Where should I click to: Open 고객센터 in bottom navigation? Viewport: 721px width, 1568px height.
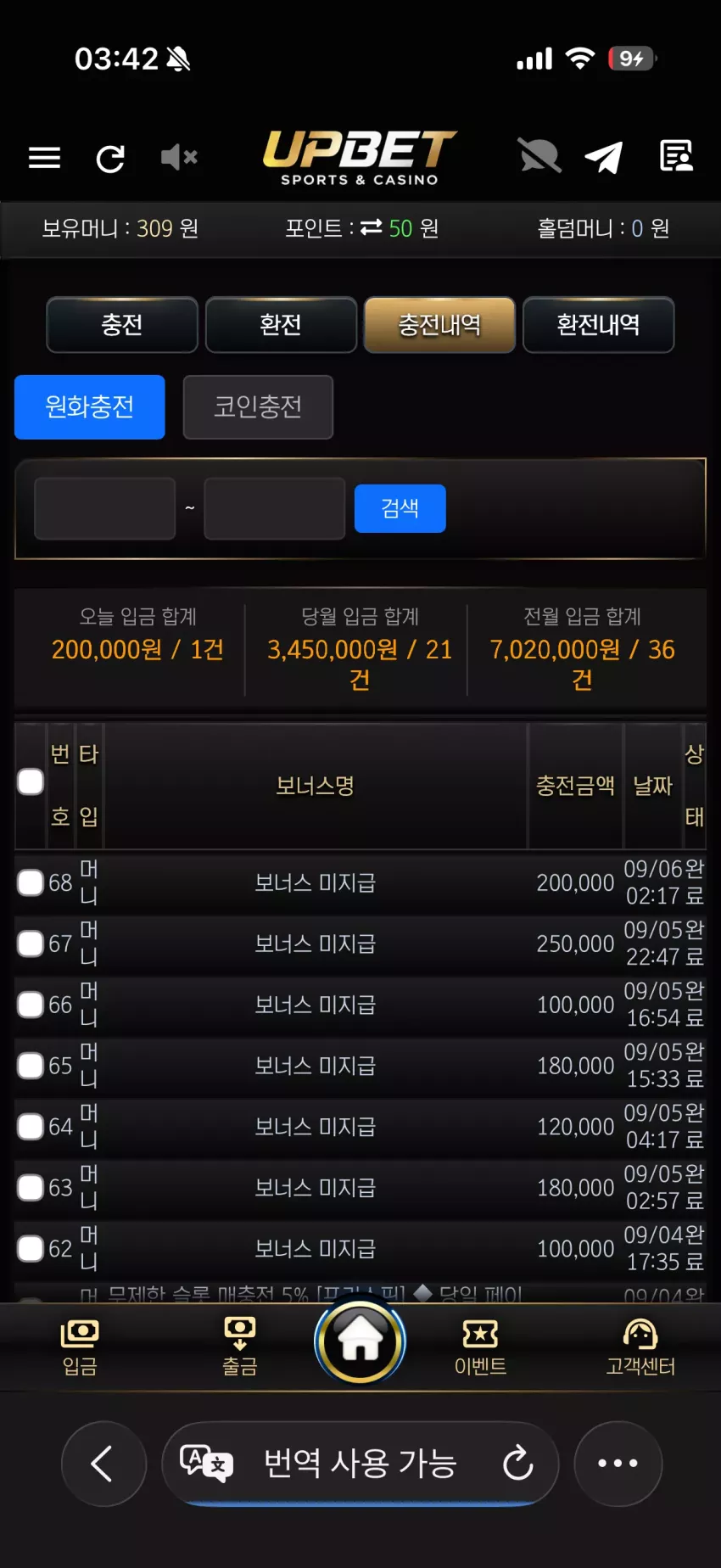pyautogui.click(x=640, y=1347)
